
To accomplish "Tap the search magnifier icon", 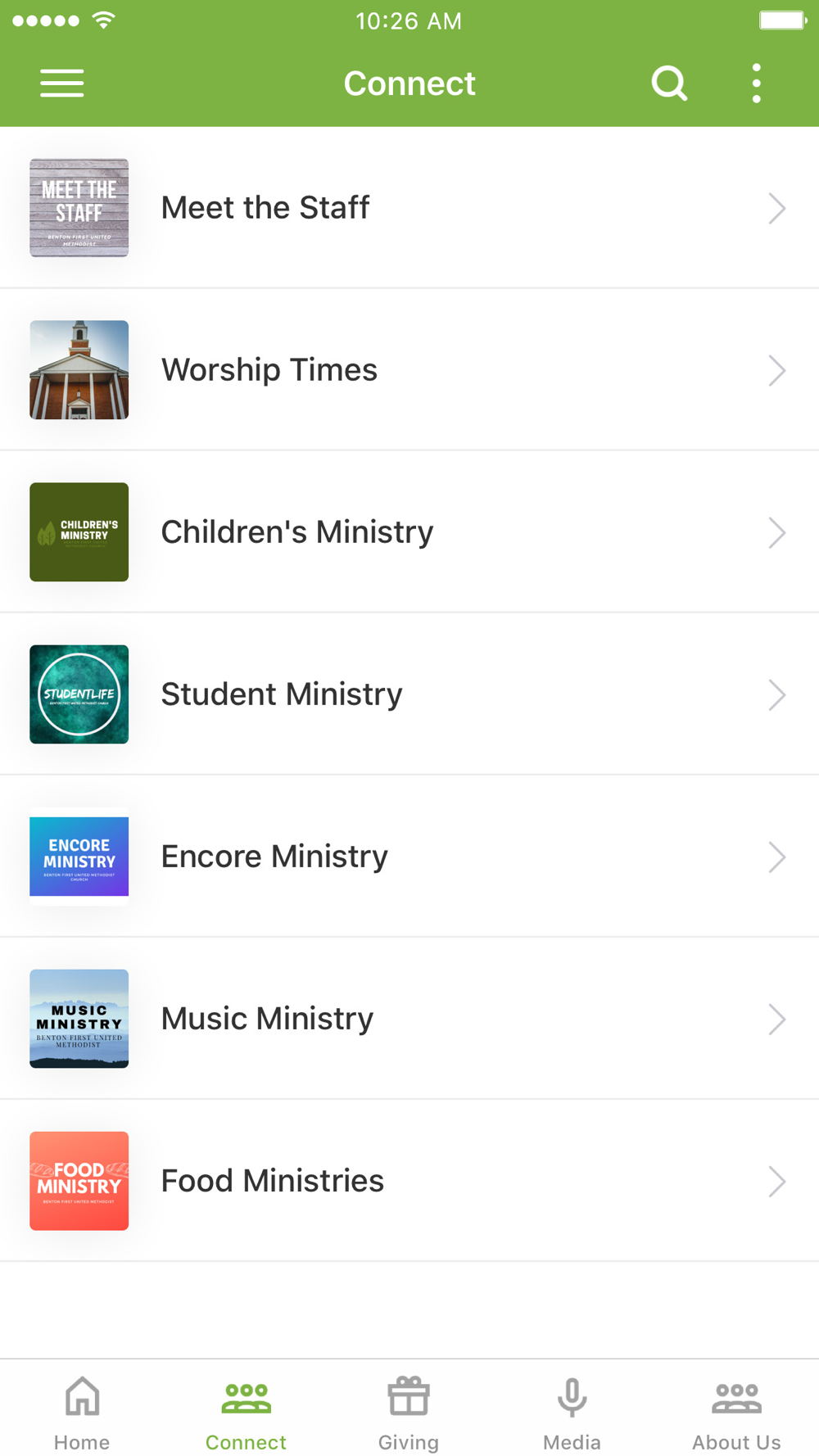I will tap(669, 83).
